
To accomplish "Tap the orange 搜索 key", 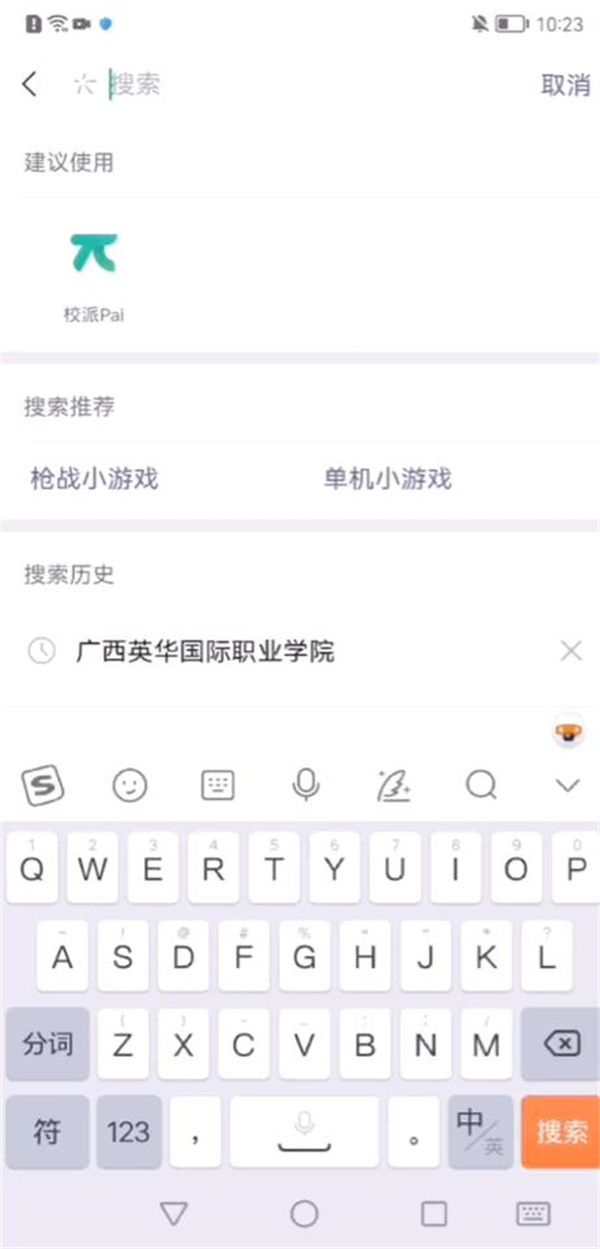I will click(561, 1132).
